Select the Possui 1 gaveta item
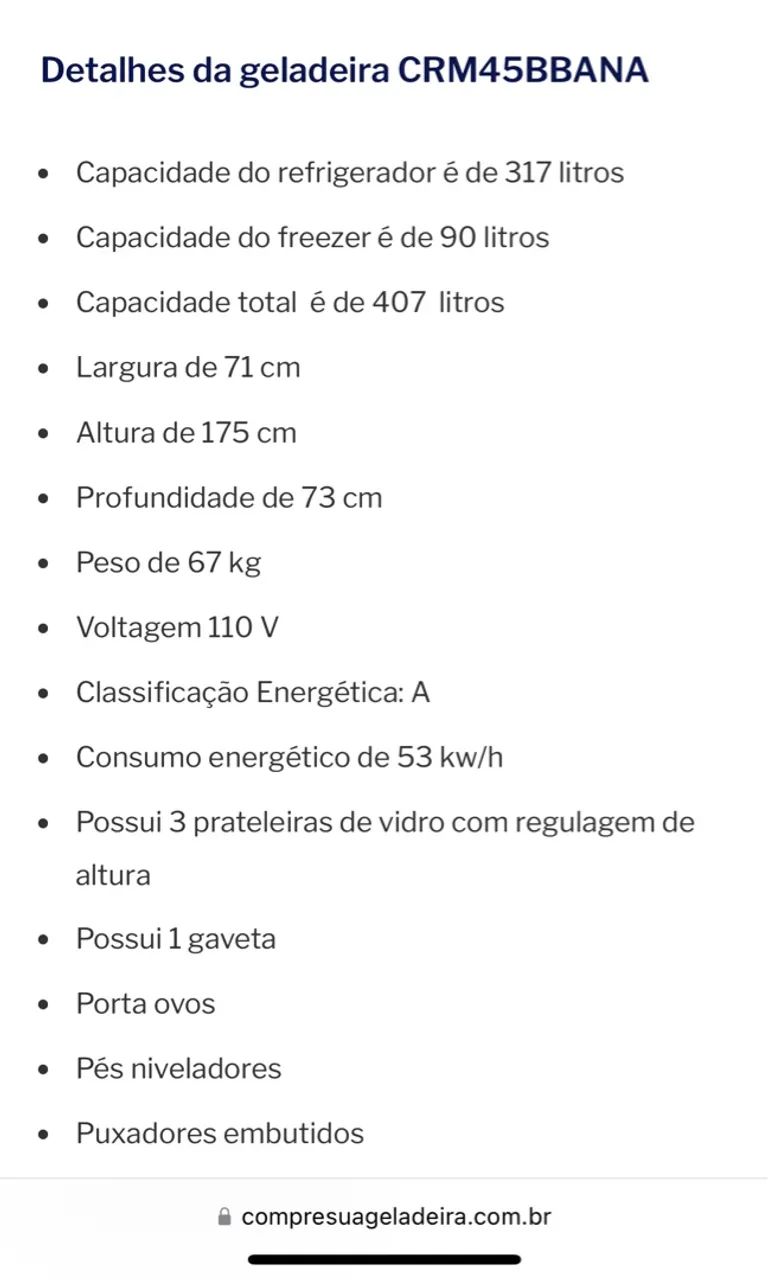This screenshot has height=1280, width=768. (x=176, y=938)
